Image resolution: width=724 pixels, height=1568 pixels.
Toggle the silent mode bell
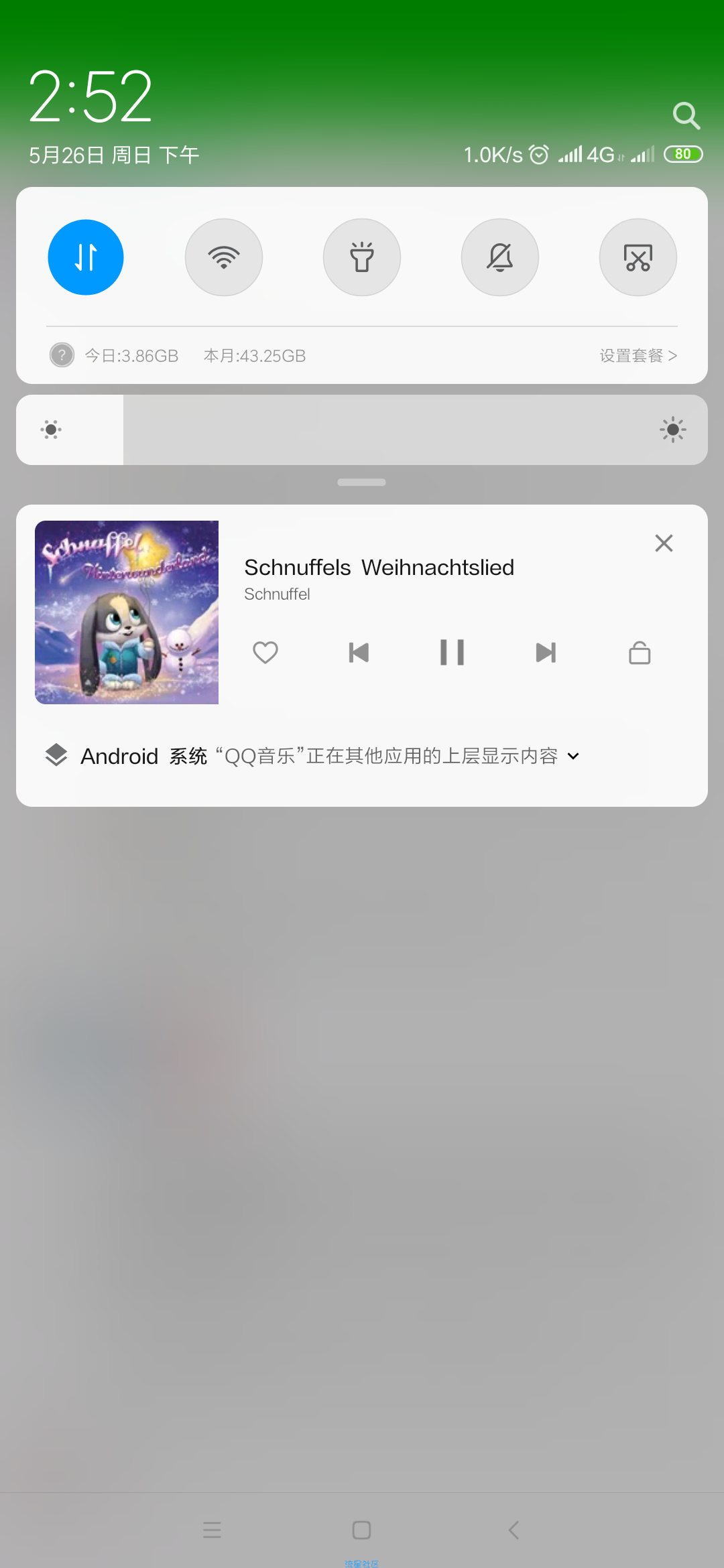[x=500, y=257]
